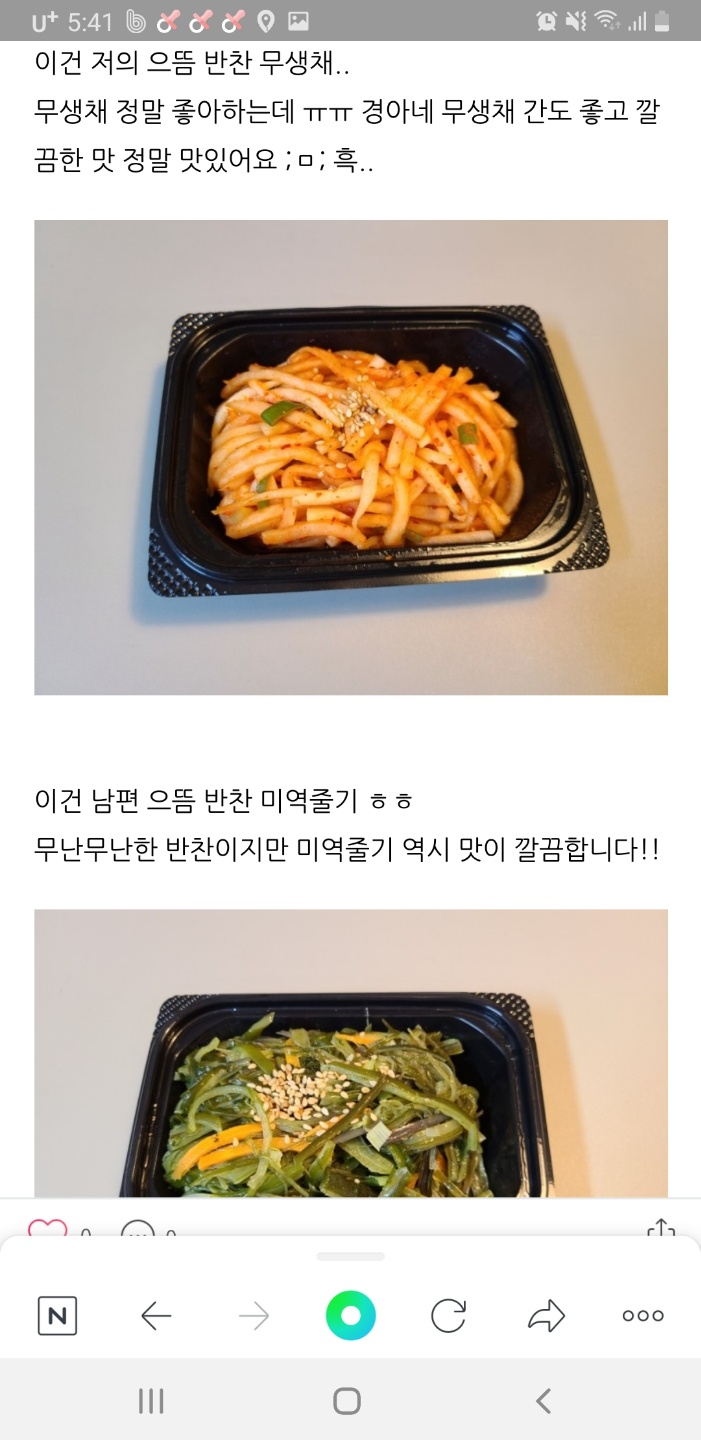The height and width of the screenshot is (1440, 701).
Task: View the 무생채 radish salad photo
Action: pos(351,457)
